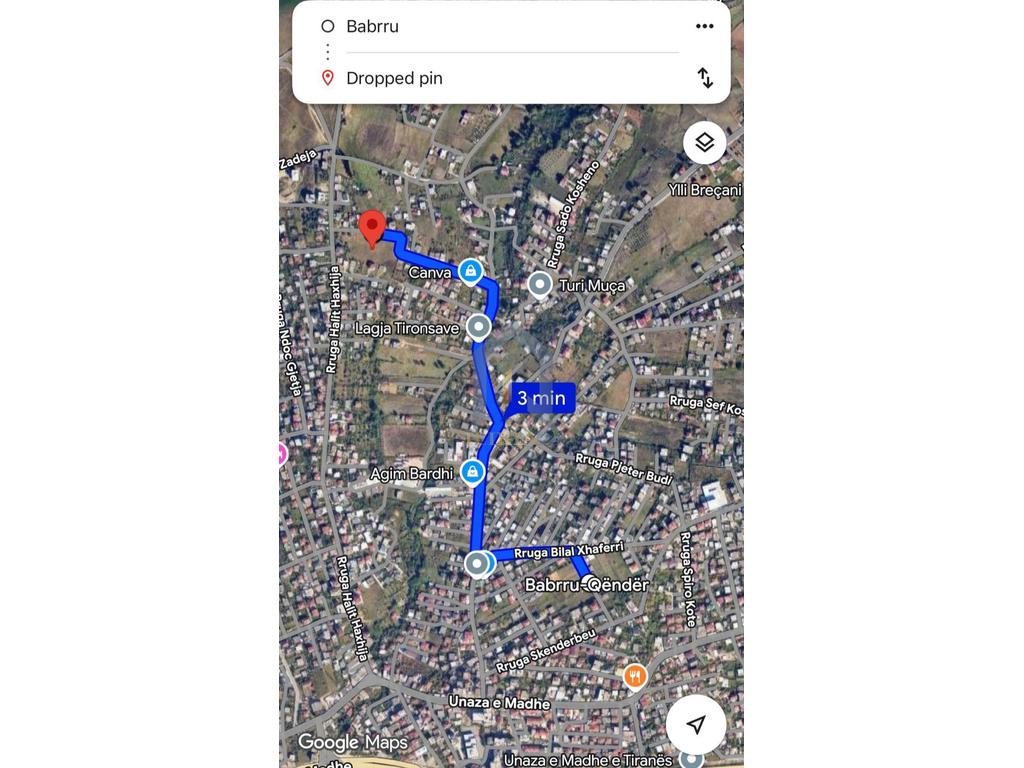
Task: Open the Turi Muça place marker
Action: click(540, 286)
